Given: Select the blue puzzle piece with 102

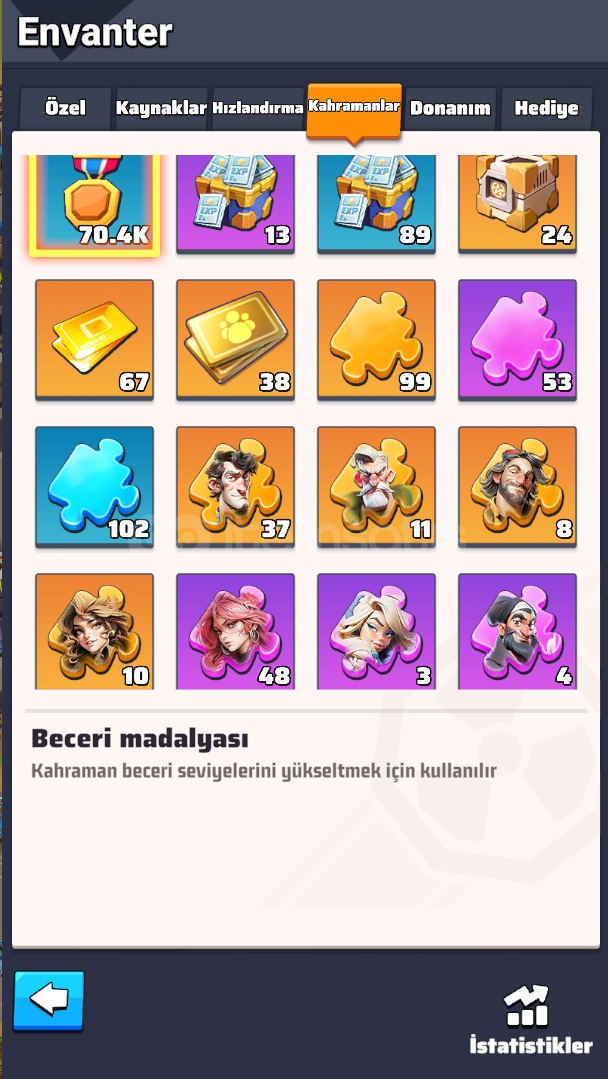Looking at the screenshot, I should click(x=95, y=487).
